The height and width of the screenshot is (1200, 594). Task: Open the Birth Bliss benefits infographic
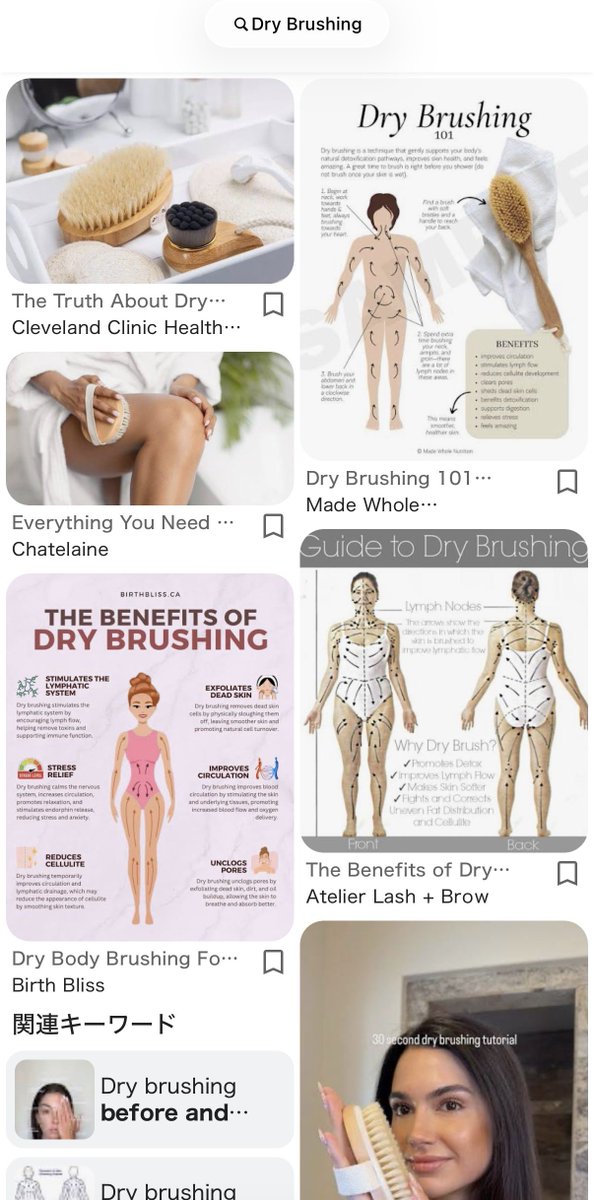150,757
